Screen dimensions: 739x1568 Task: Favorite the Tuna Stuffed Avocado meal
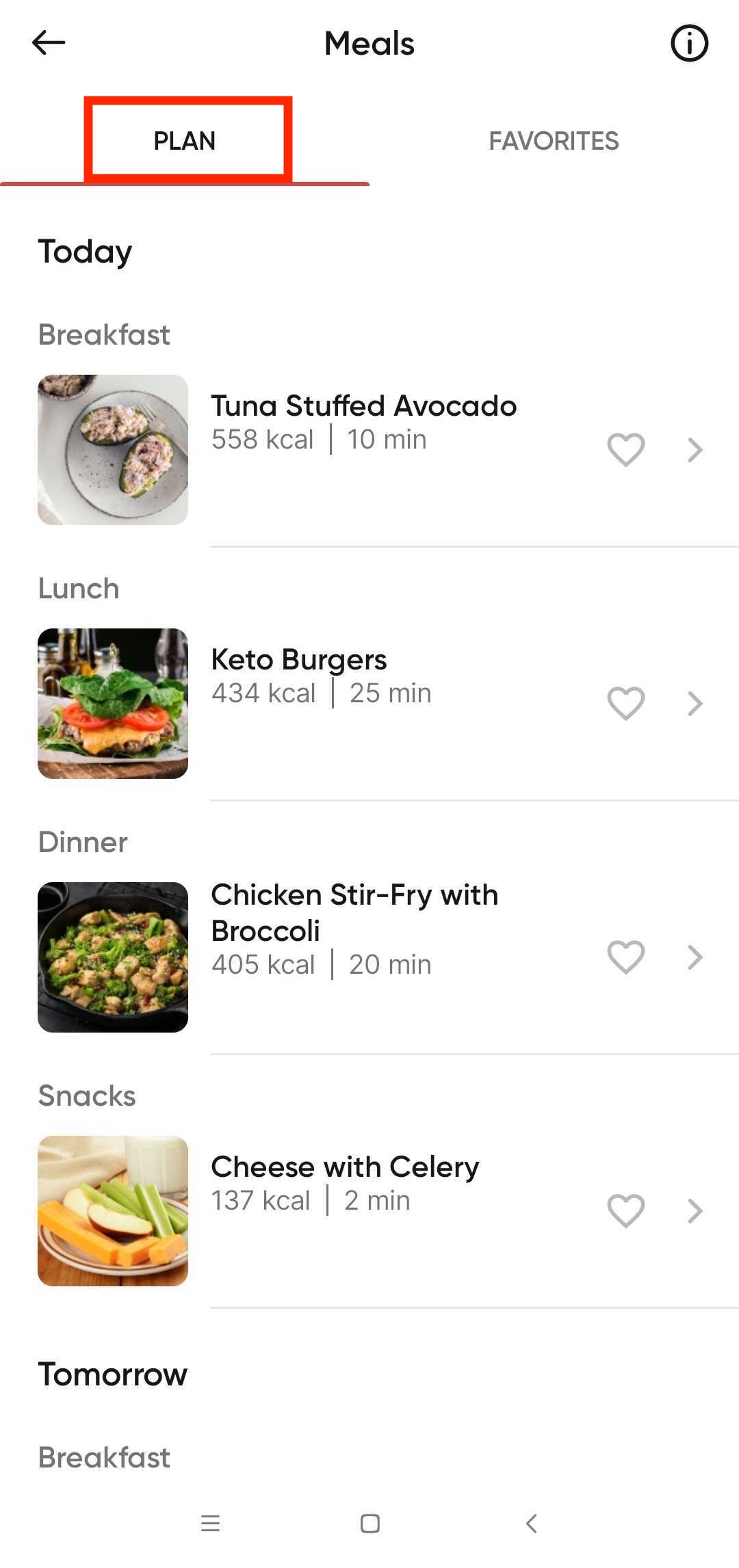pyautogui.click(x=626, y=450)
